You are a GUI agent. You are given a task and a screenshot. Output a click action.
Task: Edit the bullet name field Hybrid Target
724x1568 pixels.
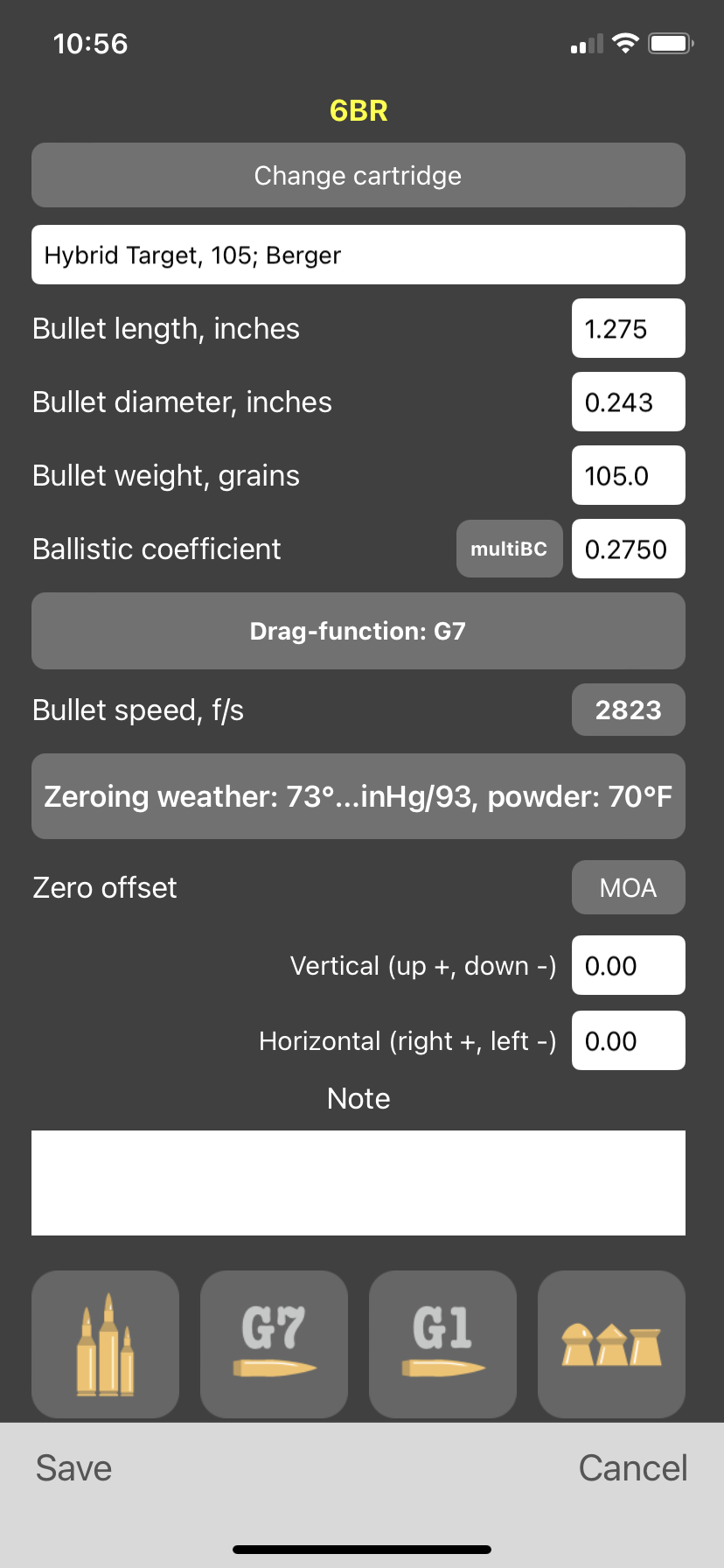pyautogui.click(x=358, y=255)
